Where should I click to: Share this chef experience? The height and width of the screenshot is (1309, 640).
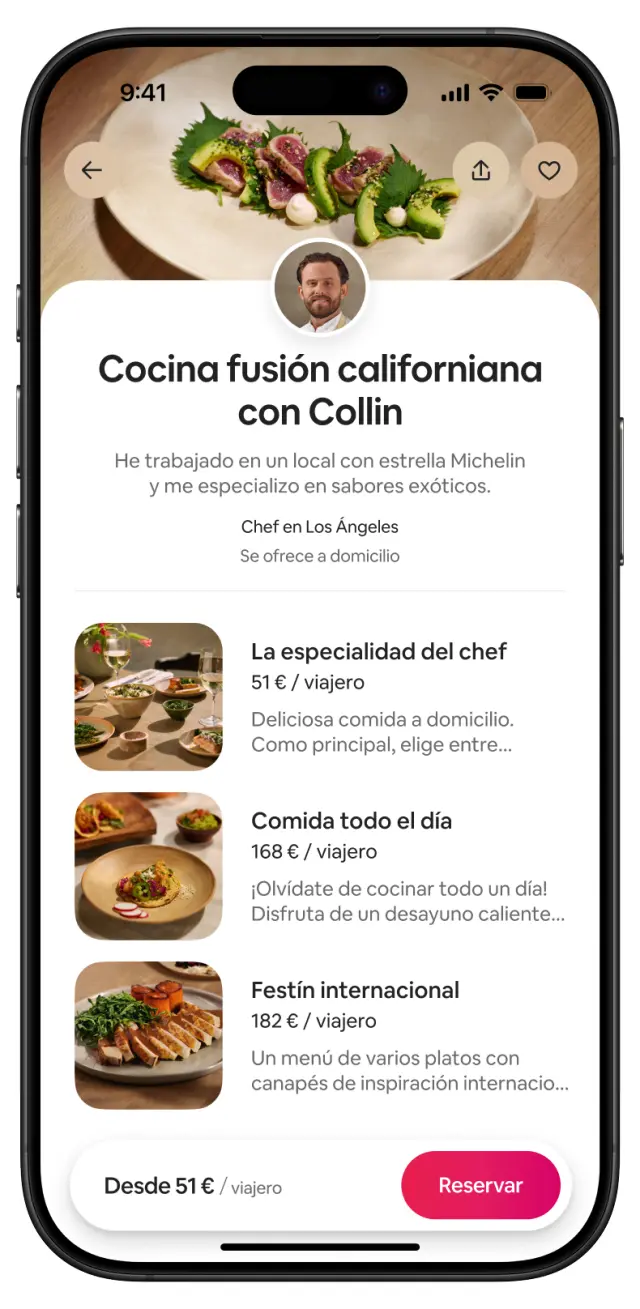coord(481,171)
